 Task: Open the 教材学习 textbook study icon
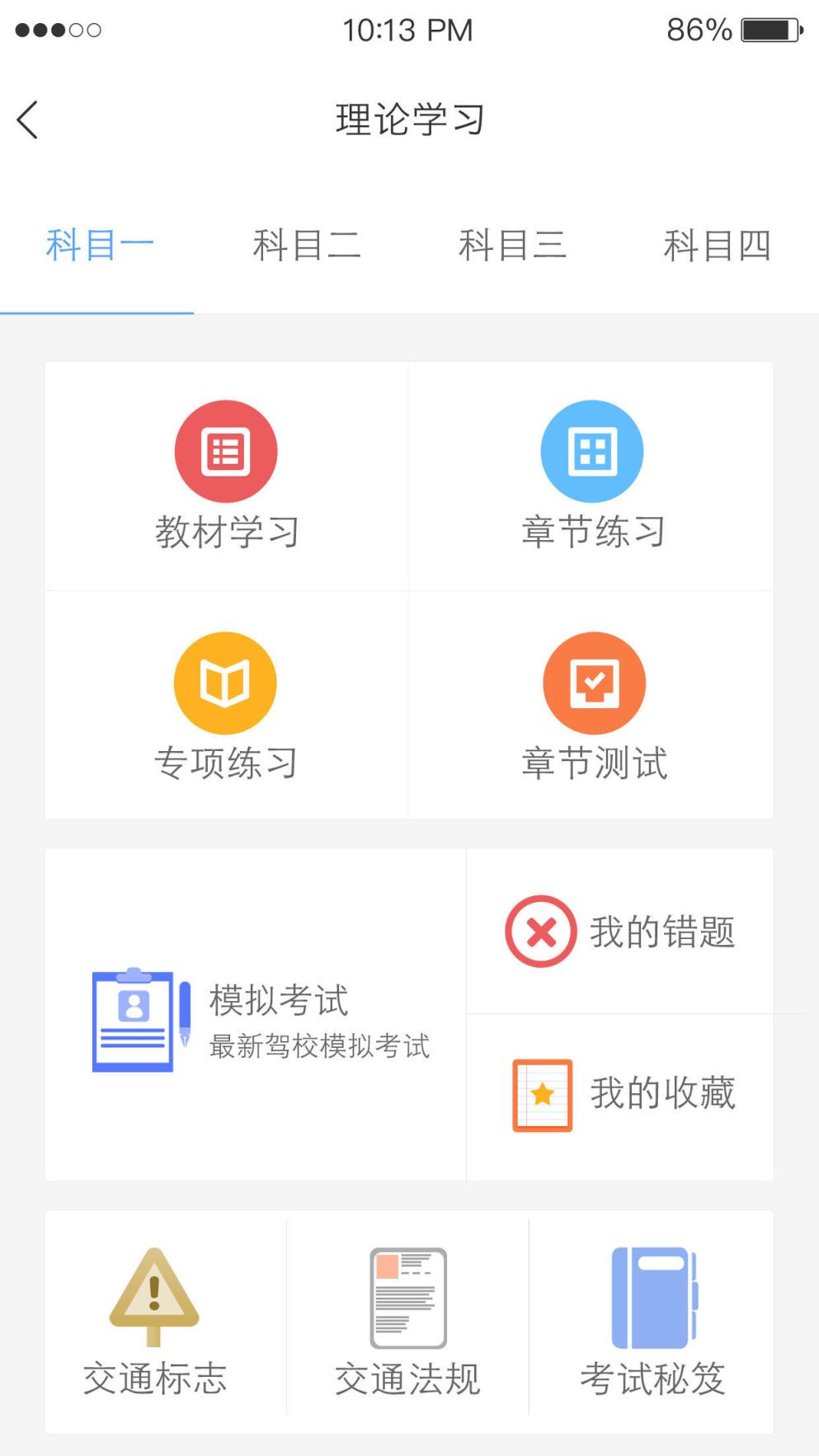[225, 451]
